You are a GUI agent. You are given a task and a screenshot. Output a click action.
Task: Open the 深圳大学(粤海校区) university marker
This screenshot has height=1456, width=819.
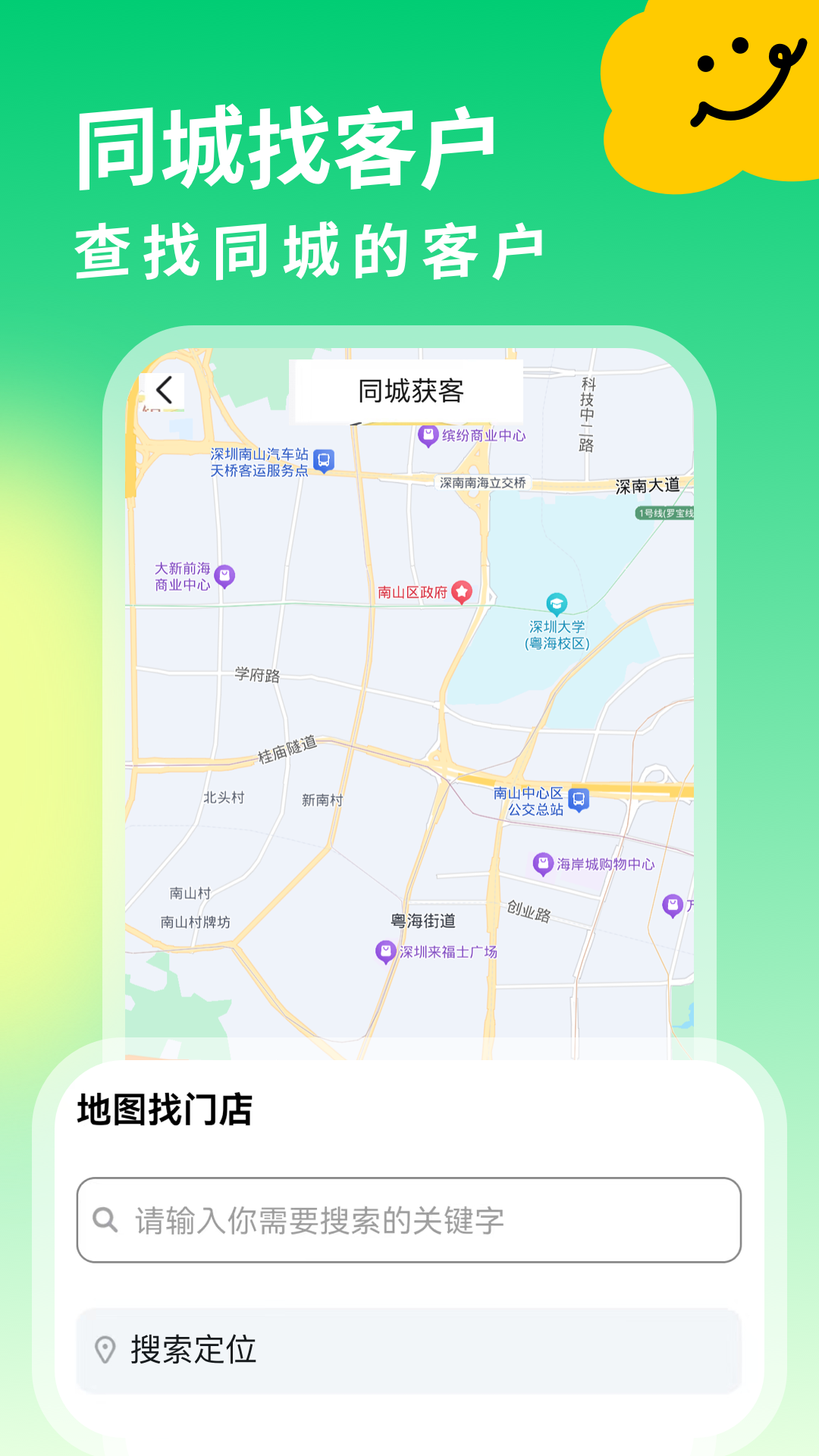tap(558, 604)
